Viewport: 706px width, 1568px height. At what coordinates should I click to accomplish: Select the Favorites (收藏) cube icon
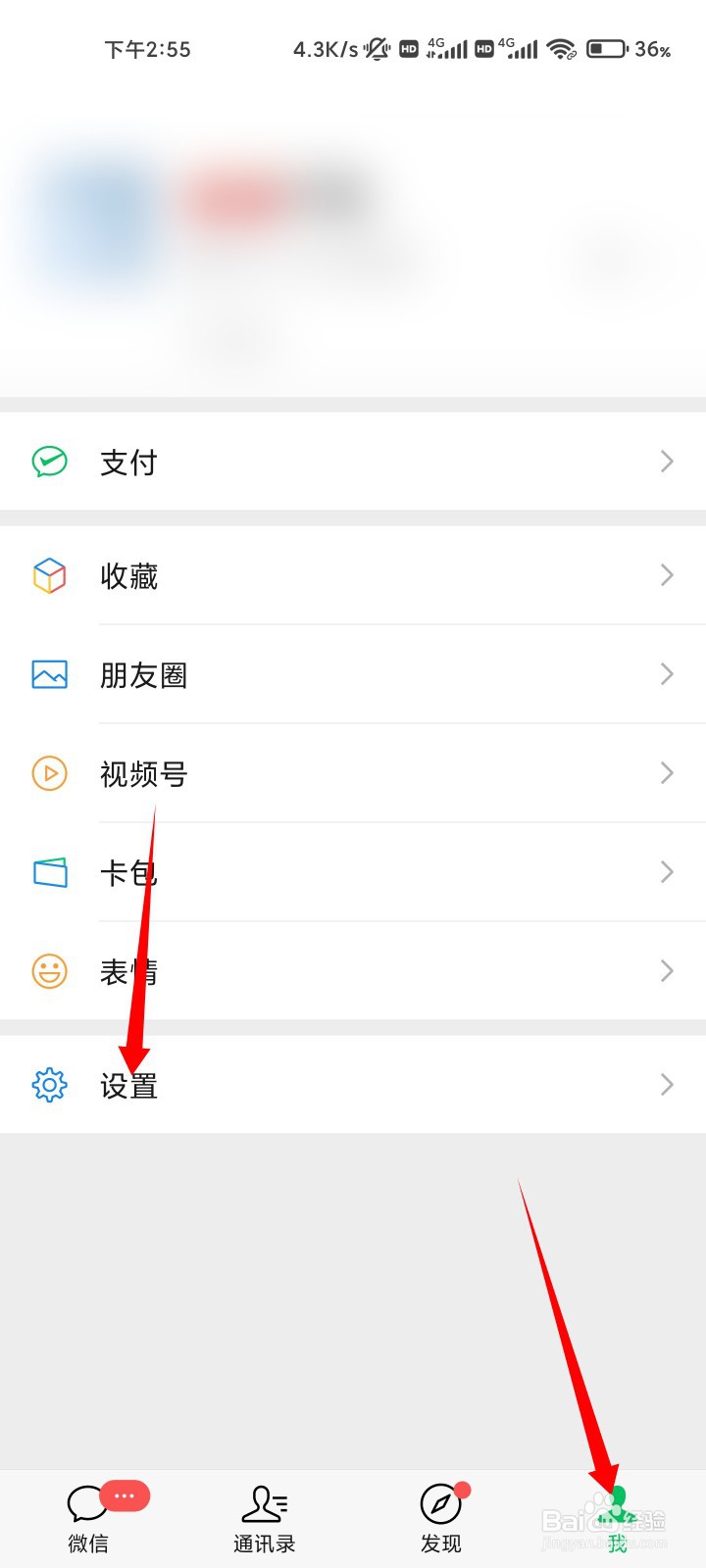tap(48, 576)
